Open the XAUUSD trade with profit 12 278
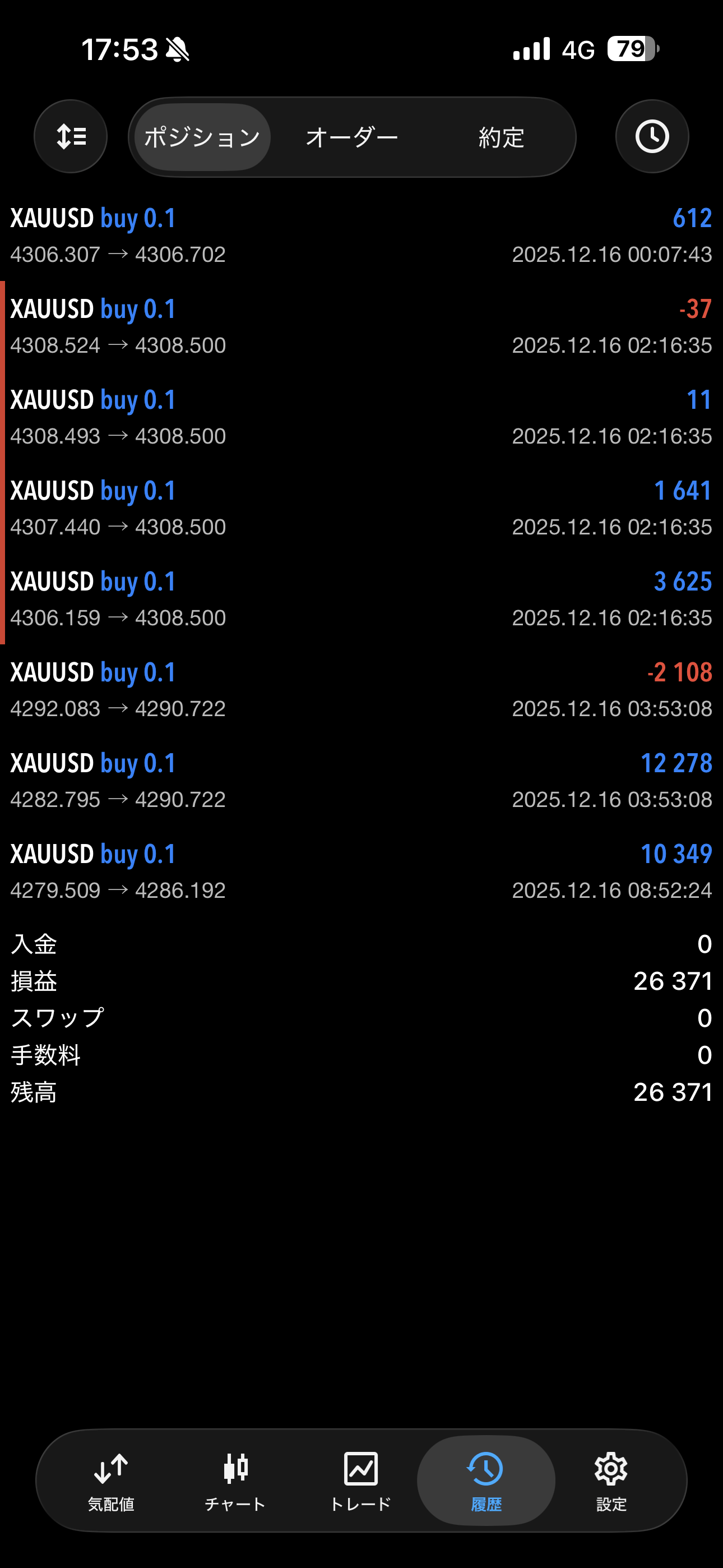The image size is (723, 1568). (361, 781)
